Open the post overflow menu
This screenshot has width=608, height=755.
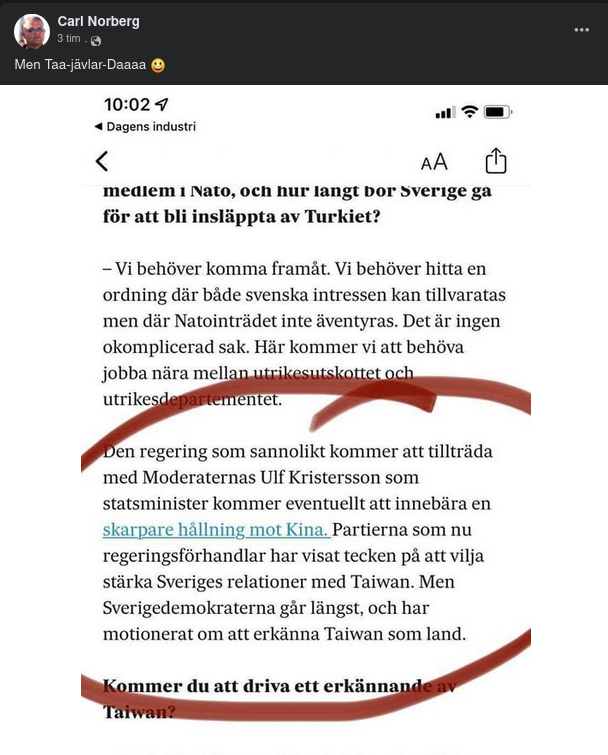click(x=581, y=30)
